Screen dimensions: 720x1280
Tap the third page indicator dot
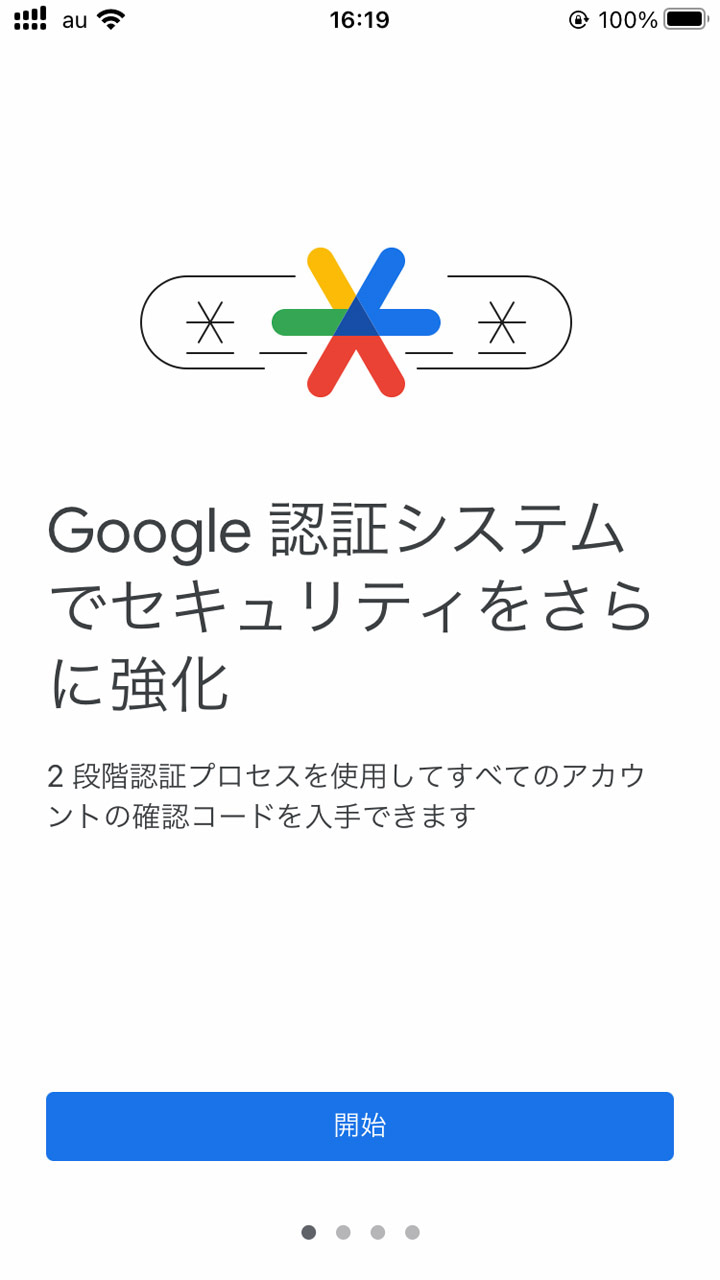376,1234
